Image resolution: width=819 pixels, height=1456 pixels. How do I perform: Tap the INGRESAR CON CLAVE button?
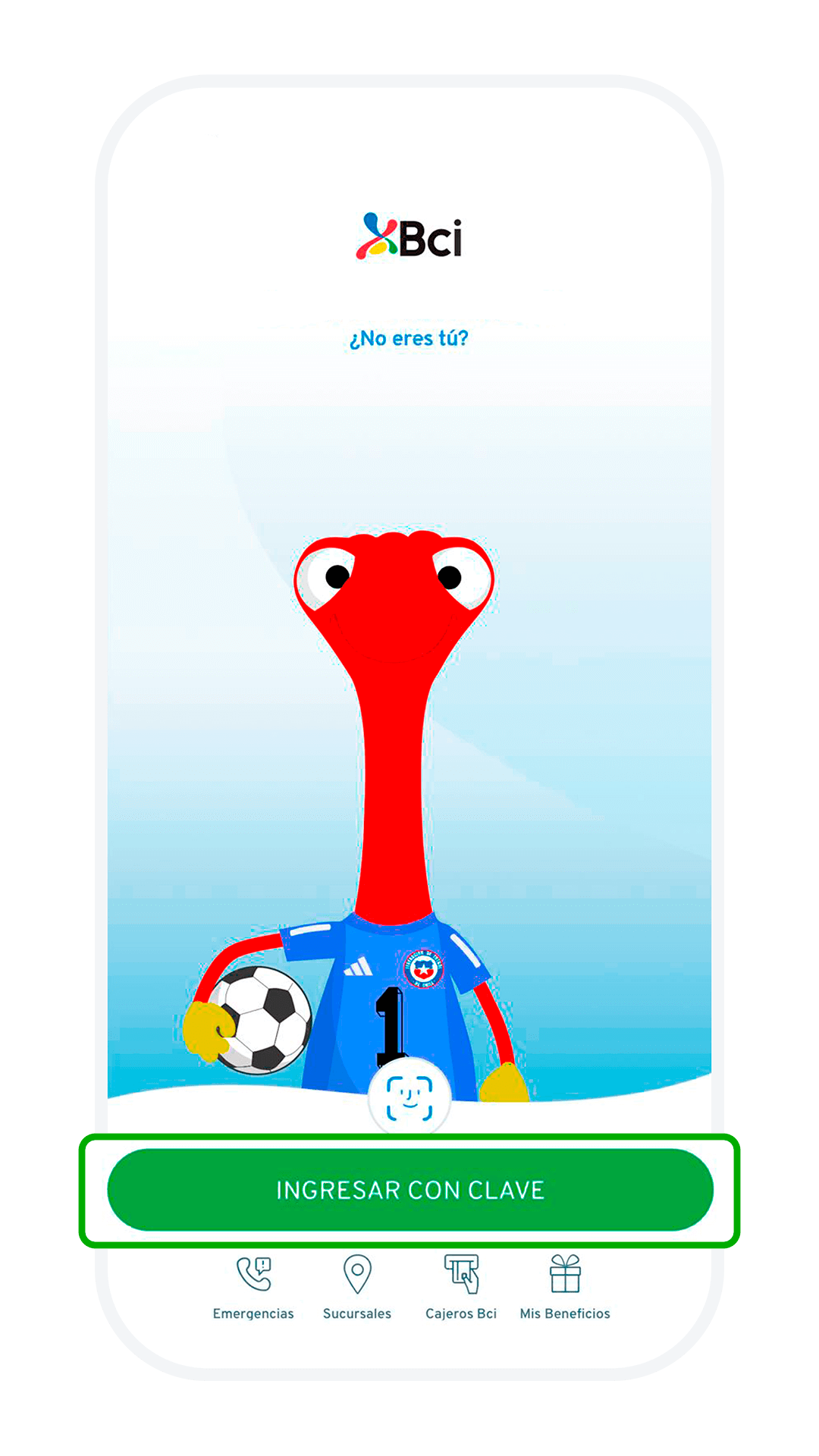(x=409, y=1189)
